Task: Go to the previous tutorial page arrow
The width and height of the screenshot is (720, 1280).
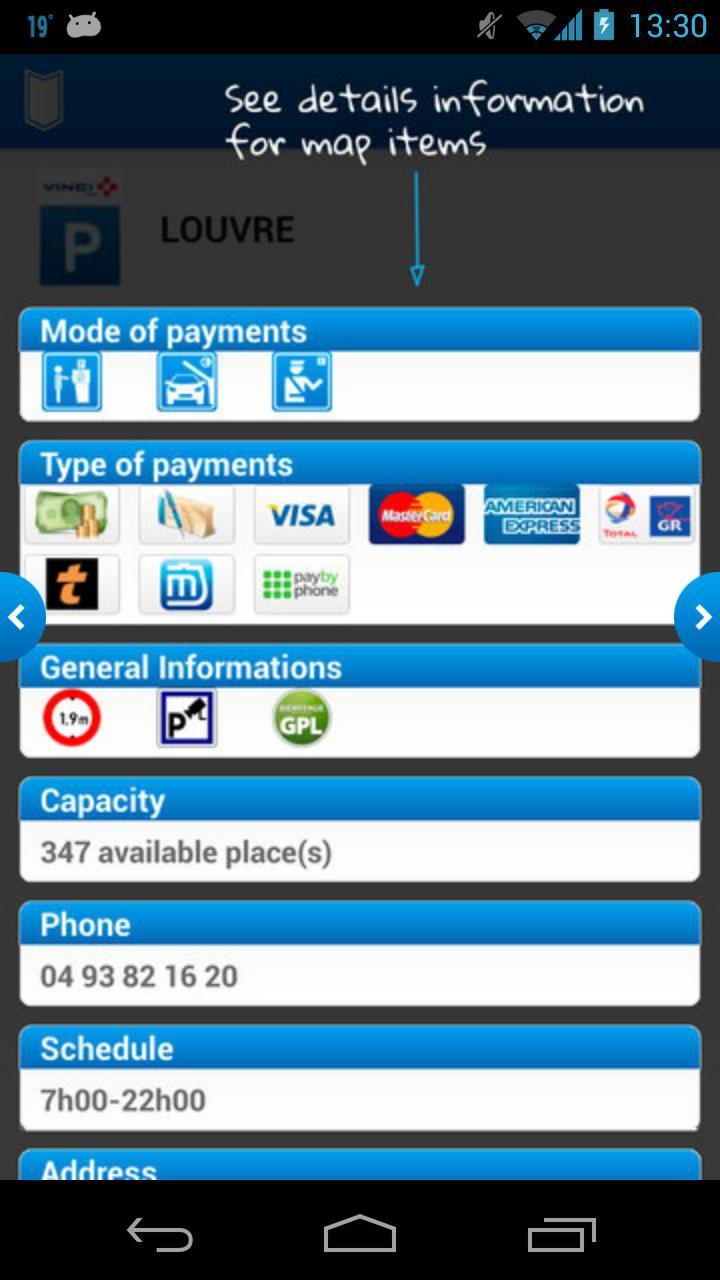Action: pos(18,617)
